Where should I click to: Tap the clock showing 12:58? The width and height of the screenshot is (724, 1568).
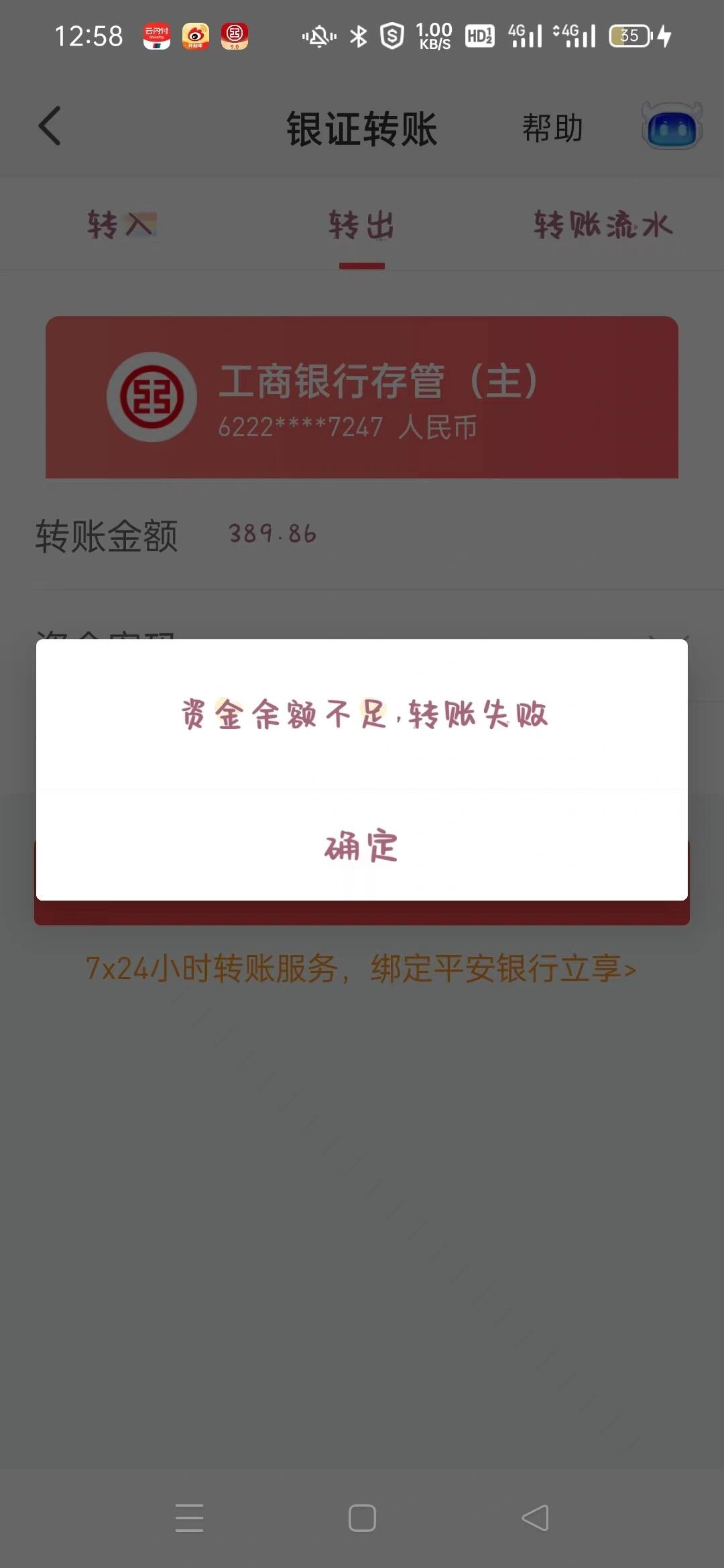(x=88, y=37)
